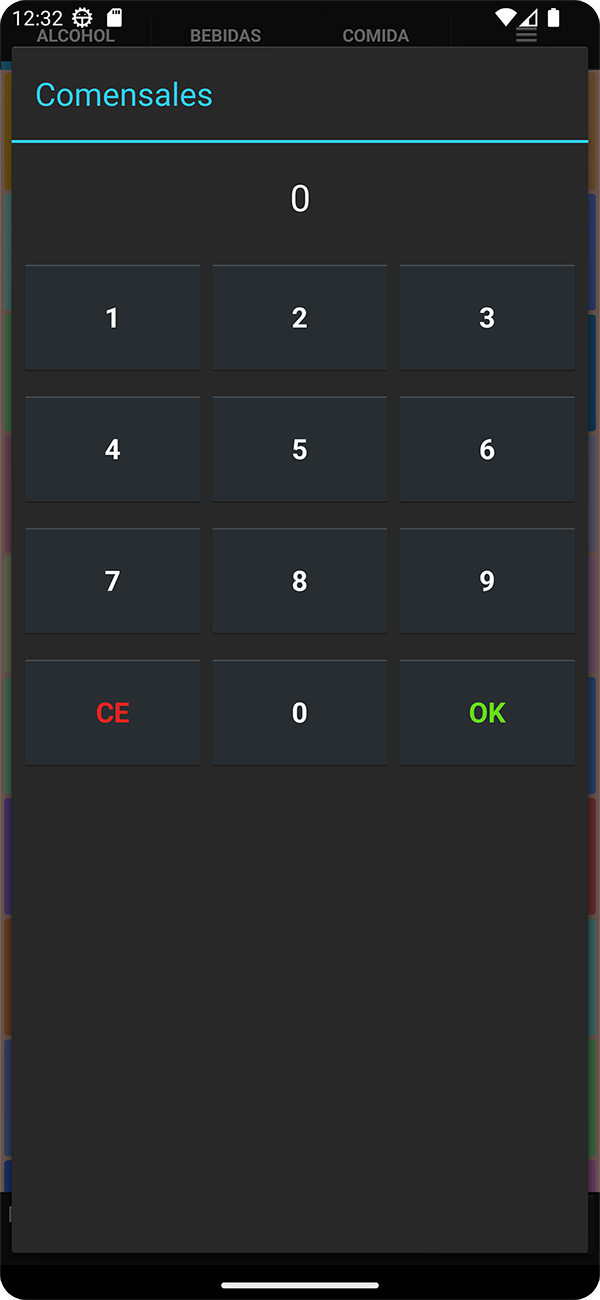Enter digit 5 for Comensales
Image resolution: width=600 pixels, height=1300 pixels.
click(x=299, y=450)
